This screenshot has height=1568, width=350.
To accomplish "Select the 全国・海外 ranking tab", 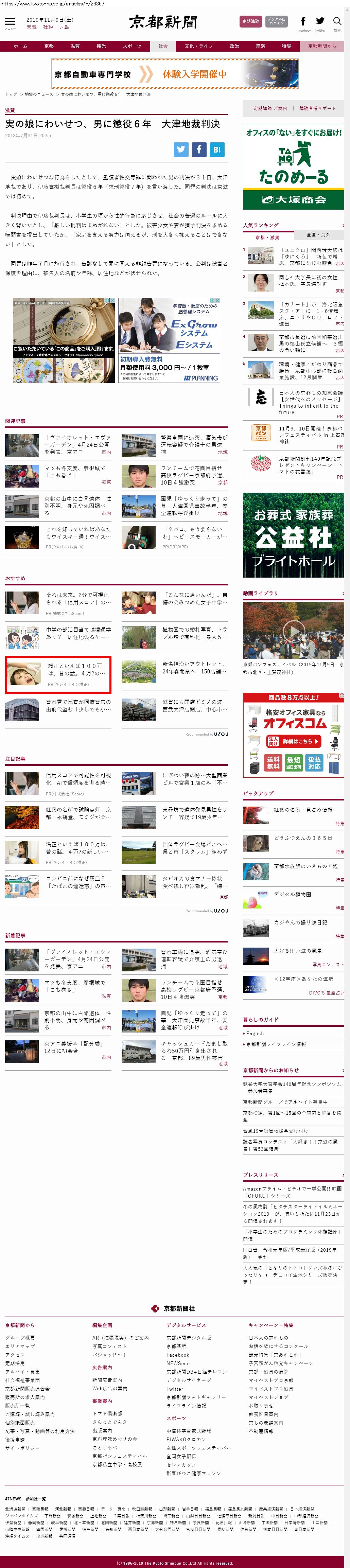I will click(318, 235).
